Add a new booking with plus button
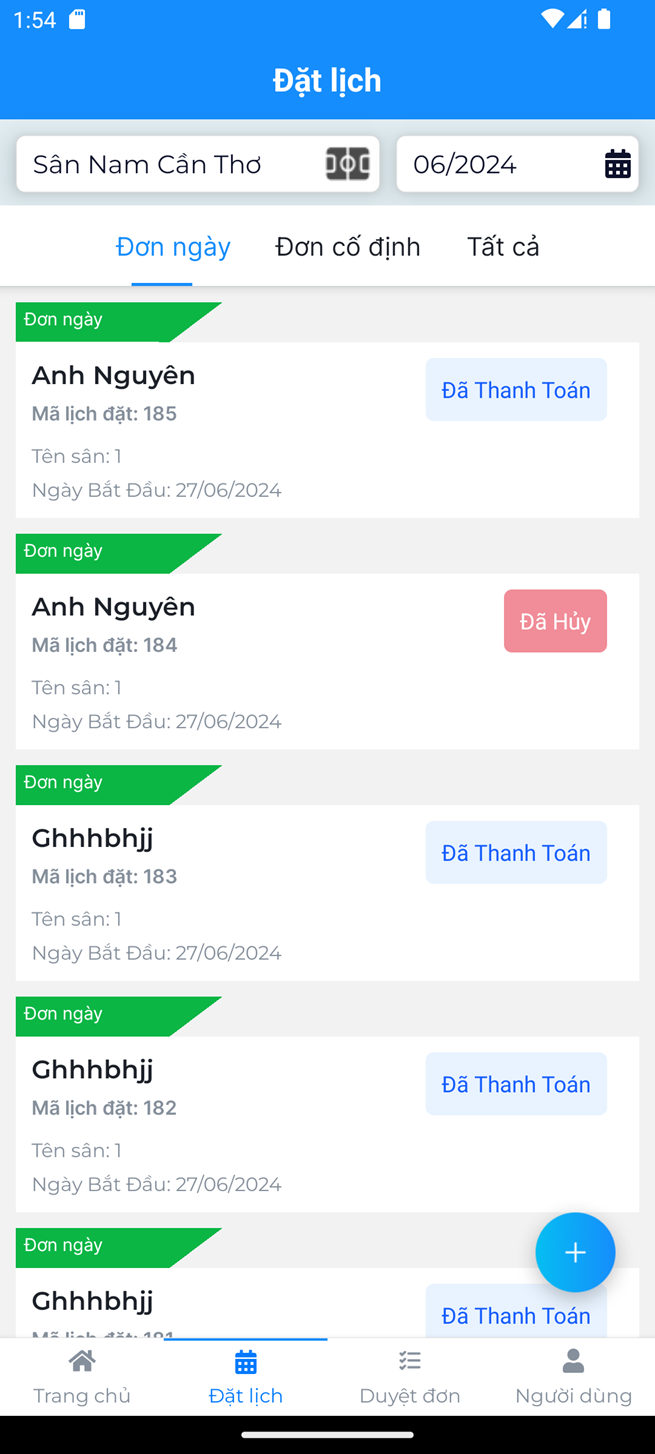 point(575,1253)
